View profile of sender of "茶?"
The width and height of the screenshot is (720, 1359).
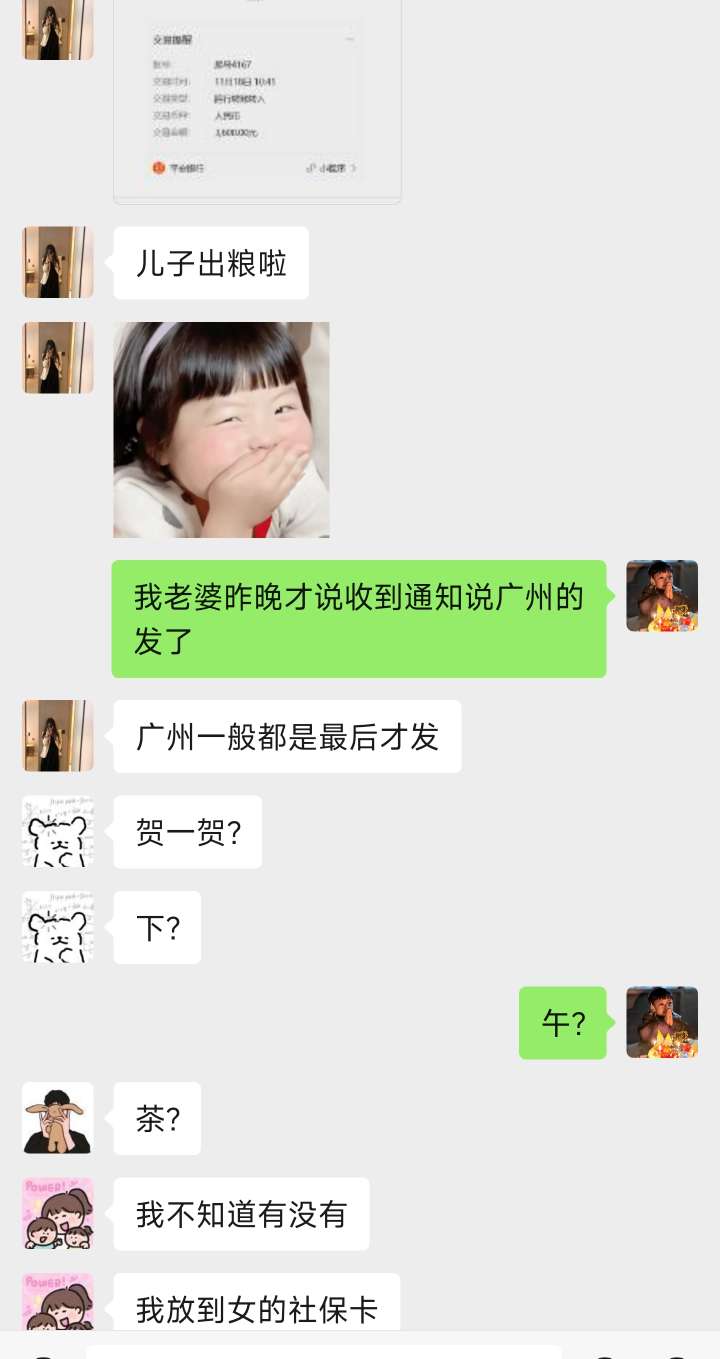(58, 1118)
